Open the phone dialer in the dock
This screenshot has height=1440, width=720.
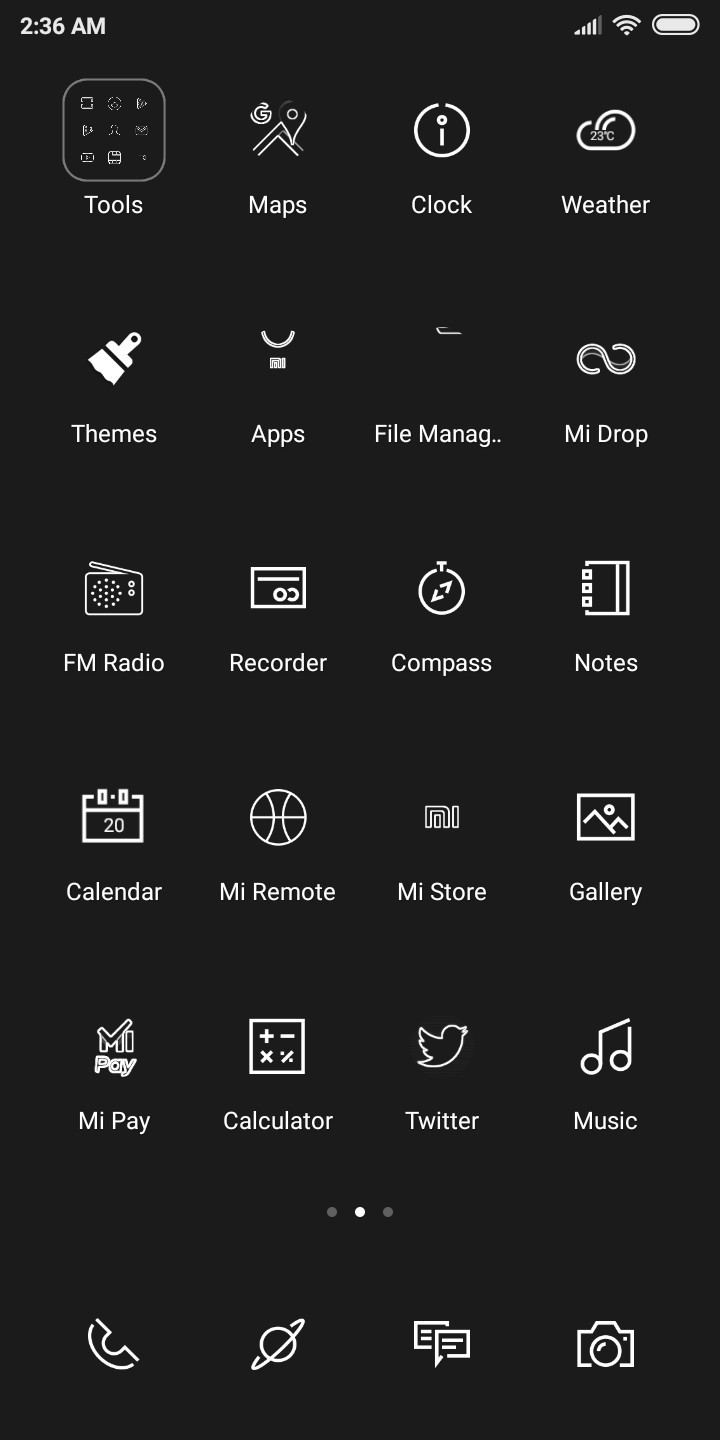point(114,1344)
